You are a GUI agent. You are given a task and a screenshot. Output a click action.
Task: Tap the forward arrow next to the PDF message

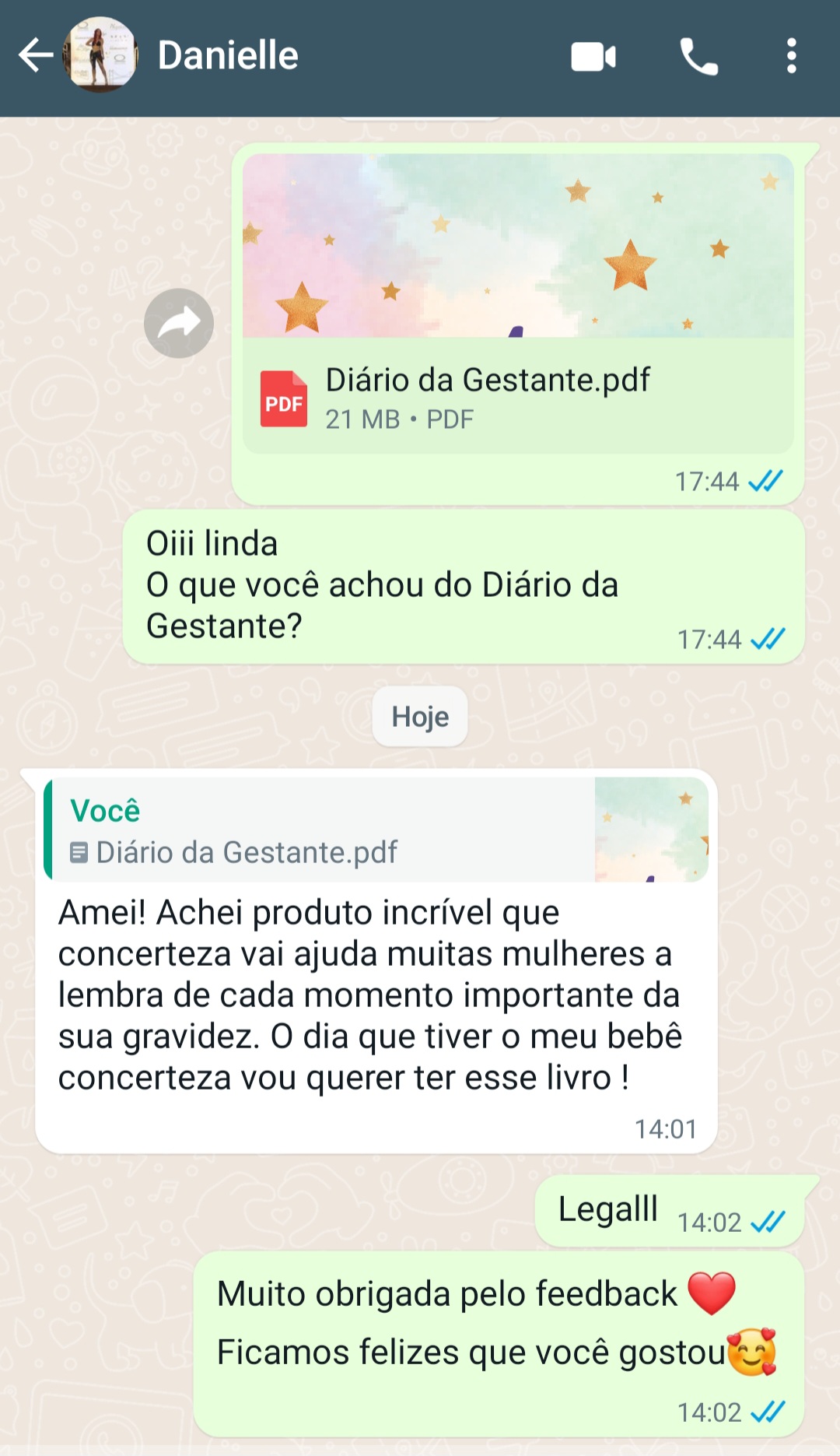(177, 323)
